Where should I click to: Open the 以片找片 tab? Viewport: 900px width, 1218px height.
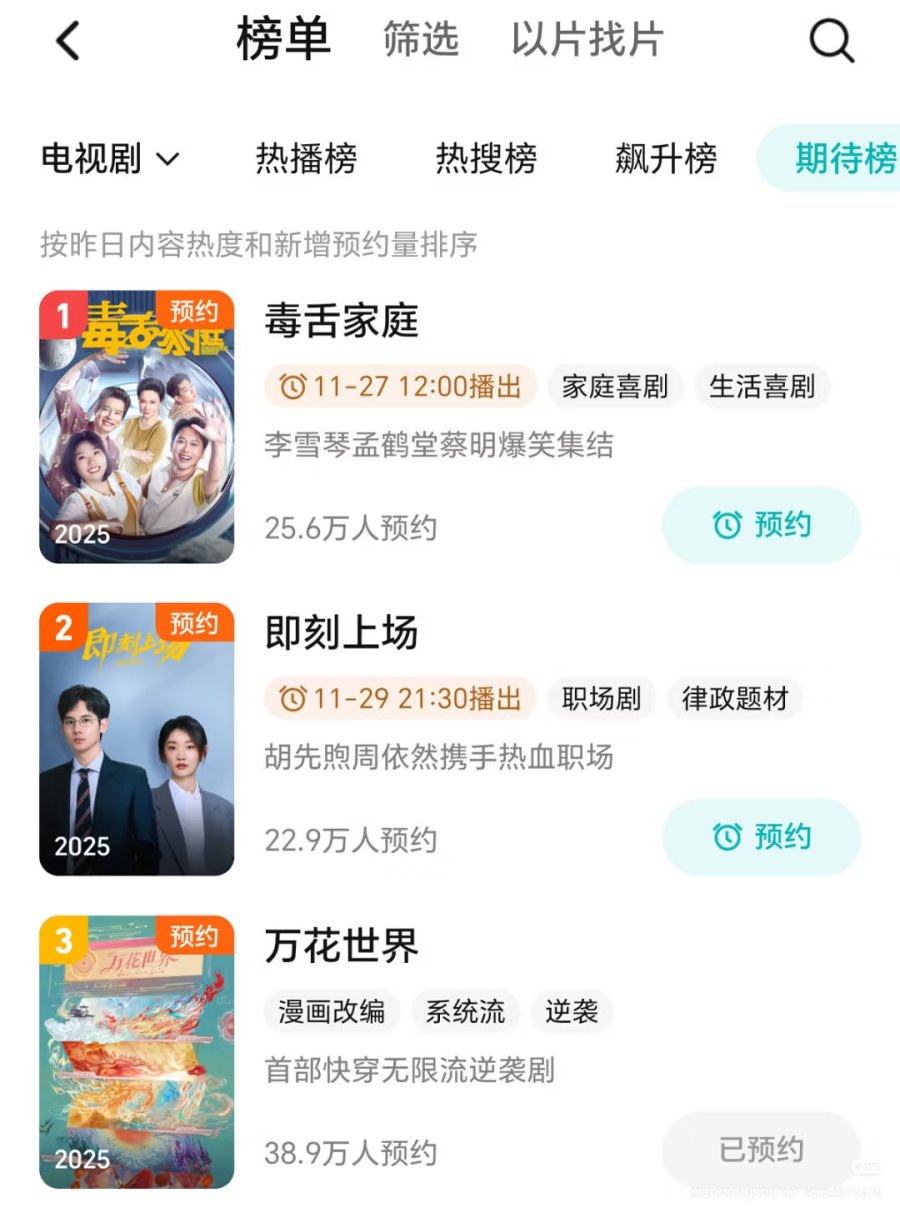click(587, 40)
